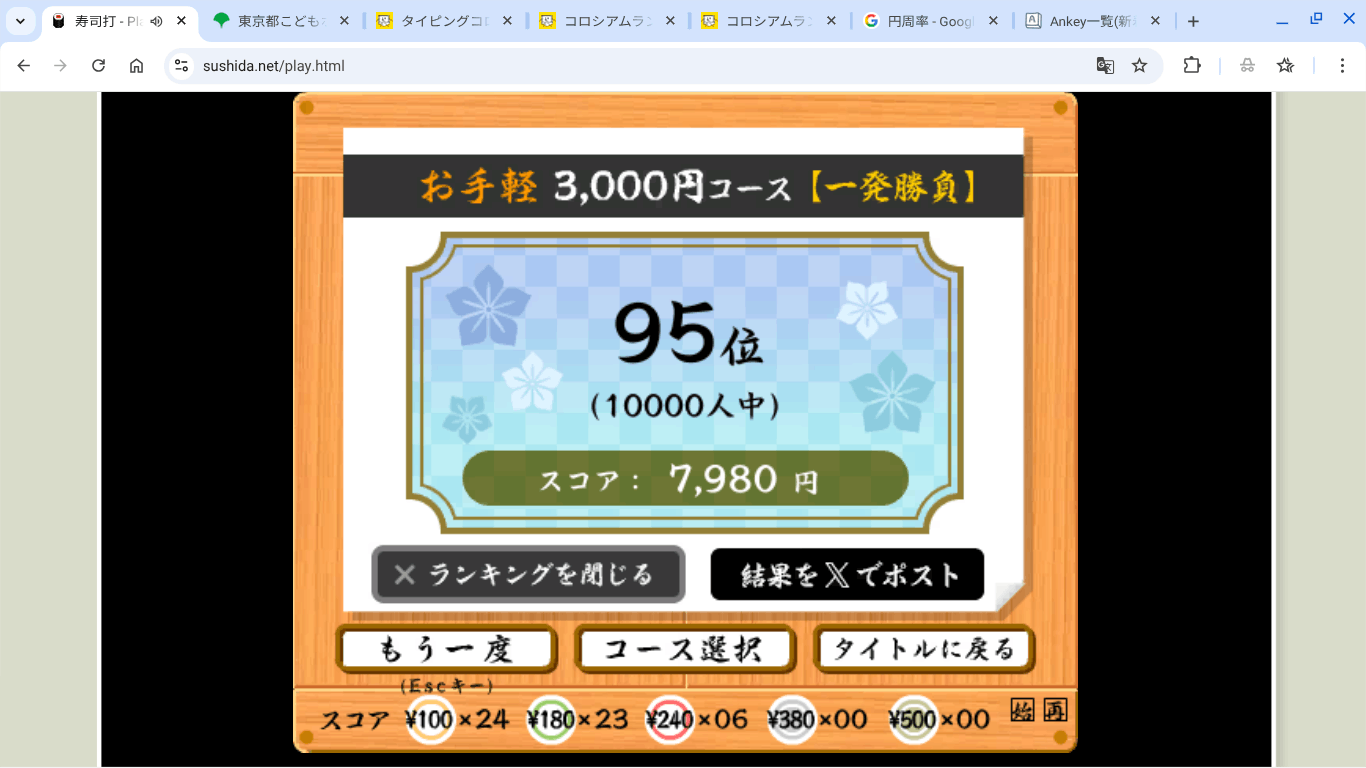Translate this page

click(x=1105, y=66)
